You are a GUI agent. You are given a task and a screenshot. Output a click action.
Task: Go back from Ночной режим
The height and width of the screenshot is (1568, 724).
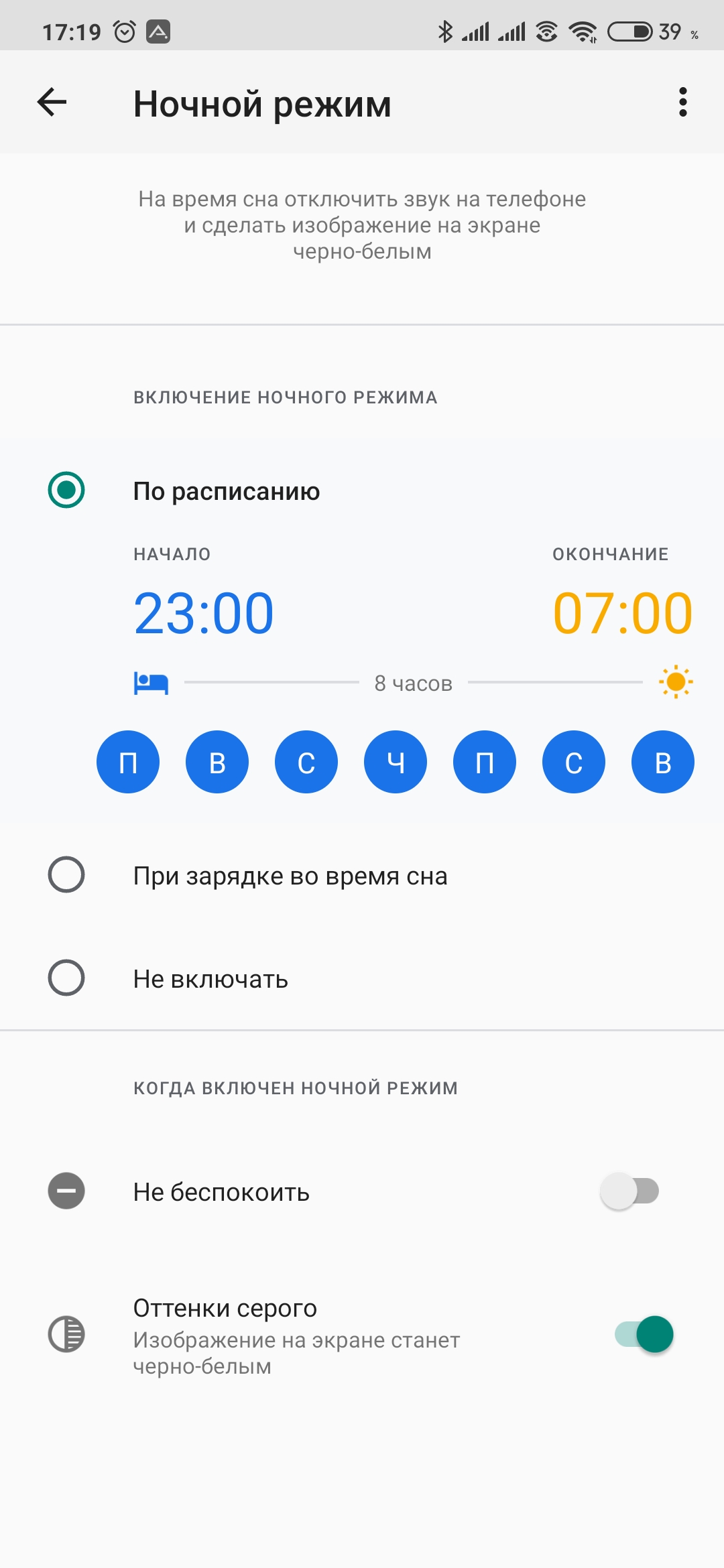pos(52,103)
